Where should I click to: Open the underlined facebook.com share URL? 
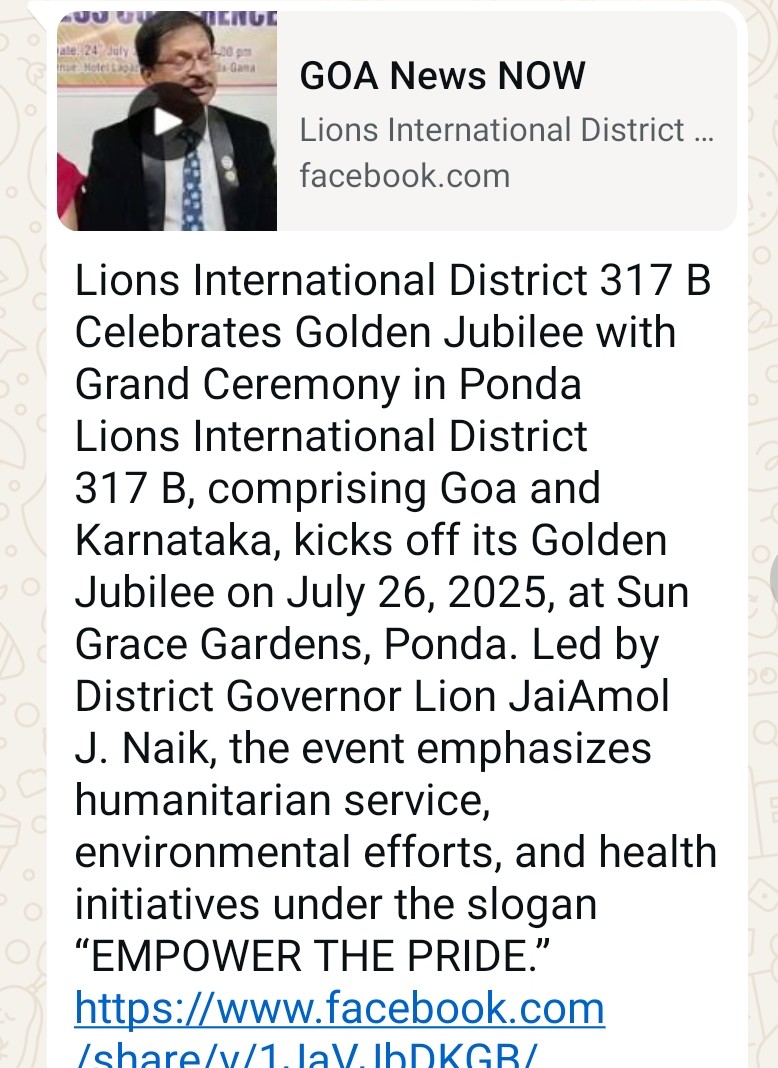point(339,1008)
